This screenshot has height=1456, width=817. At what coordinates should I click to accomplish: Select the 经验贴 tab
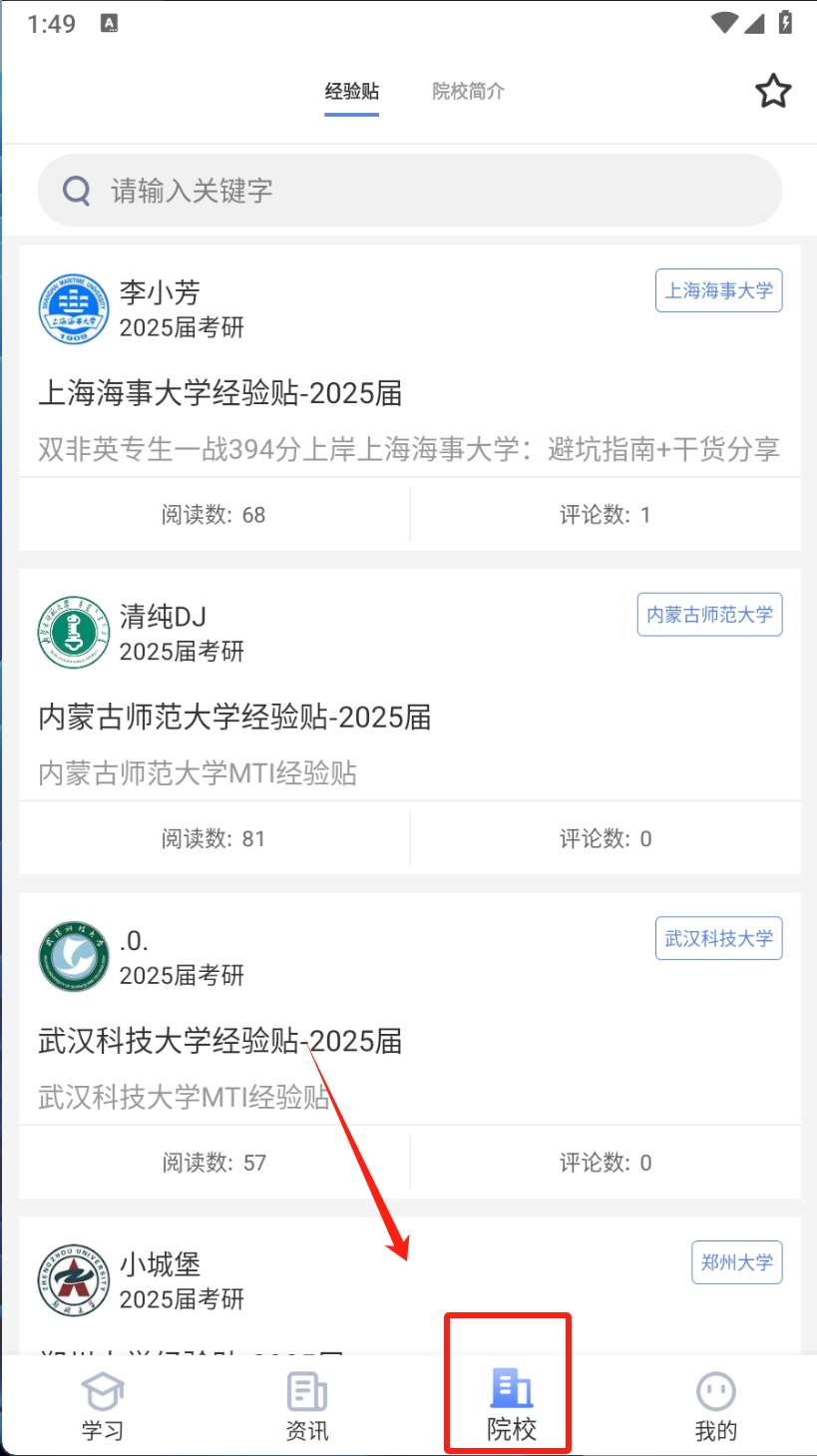click(351, 92)
